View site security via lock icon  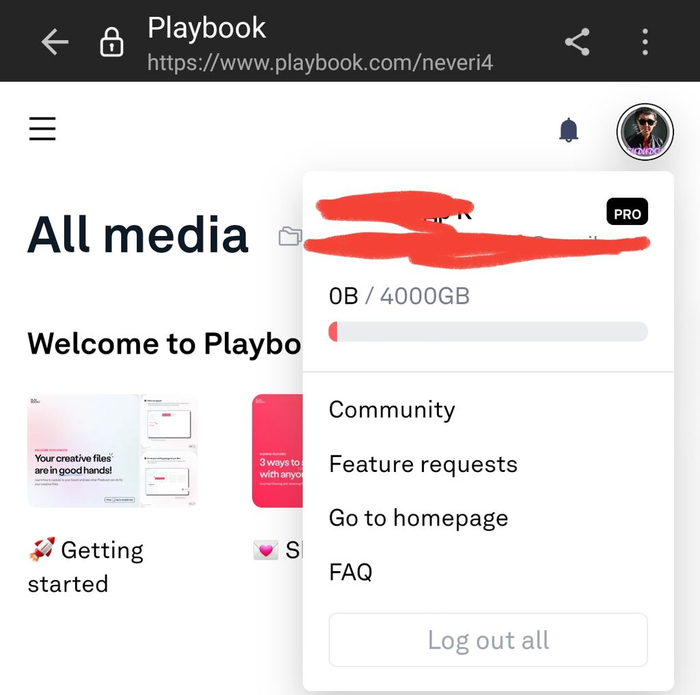click(x=111, y=43)
